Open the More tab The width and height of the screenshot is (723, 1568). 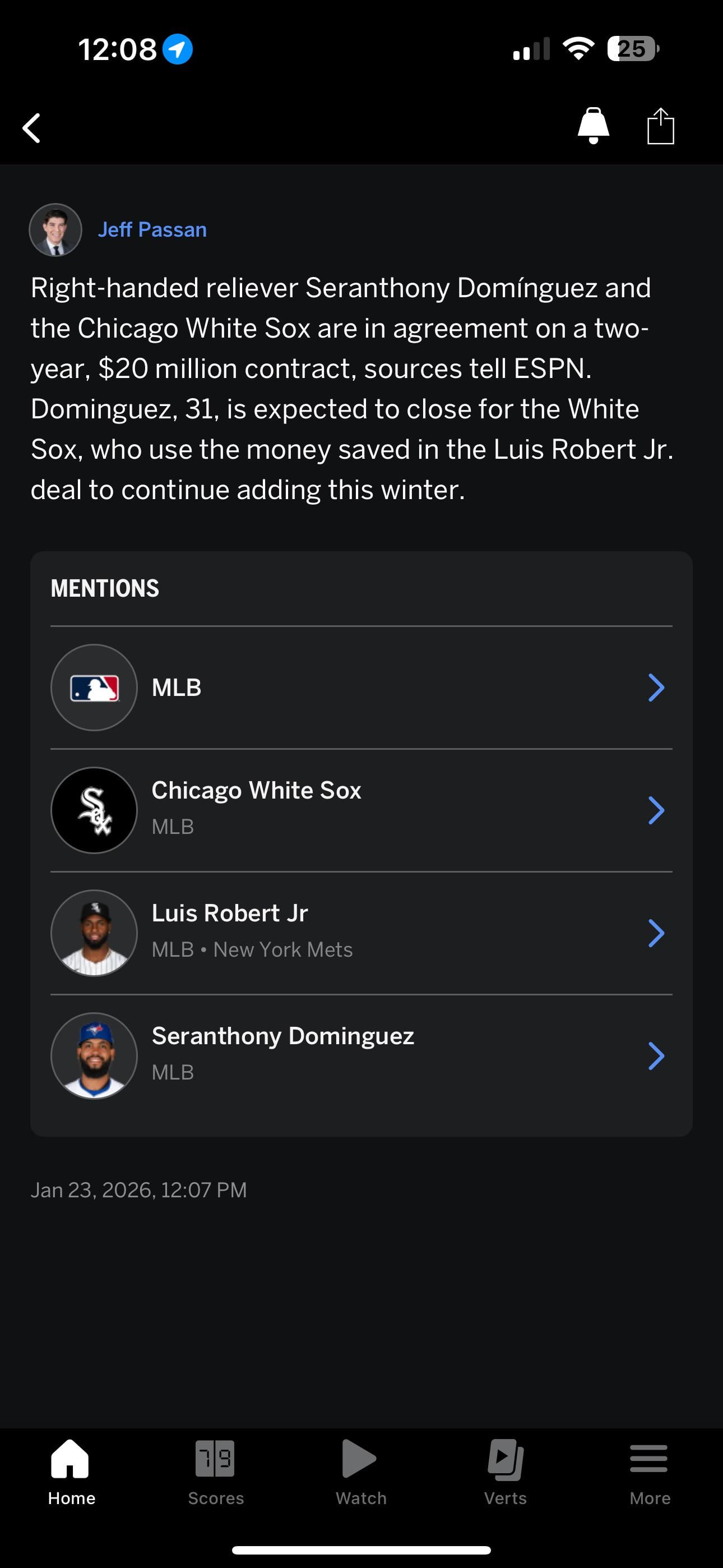[650, 1470]
